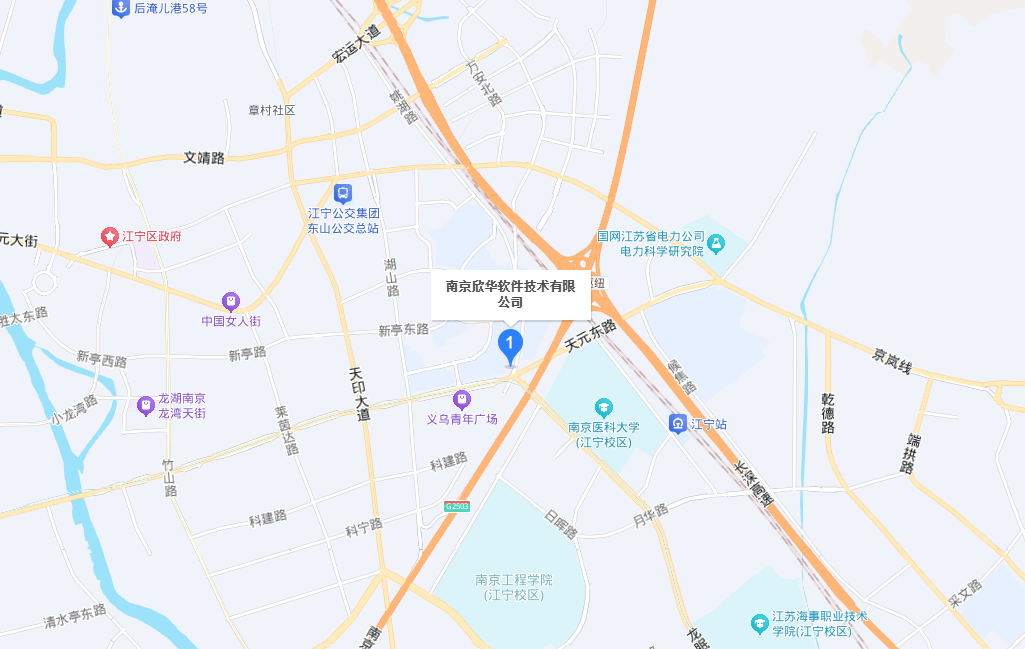Tap the blue marker numbered 1
Image resolution: width=1025 pixels, height=649 pixels.
510,346
